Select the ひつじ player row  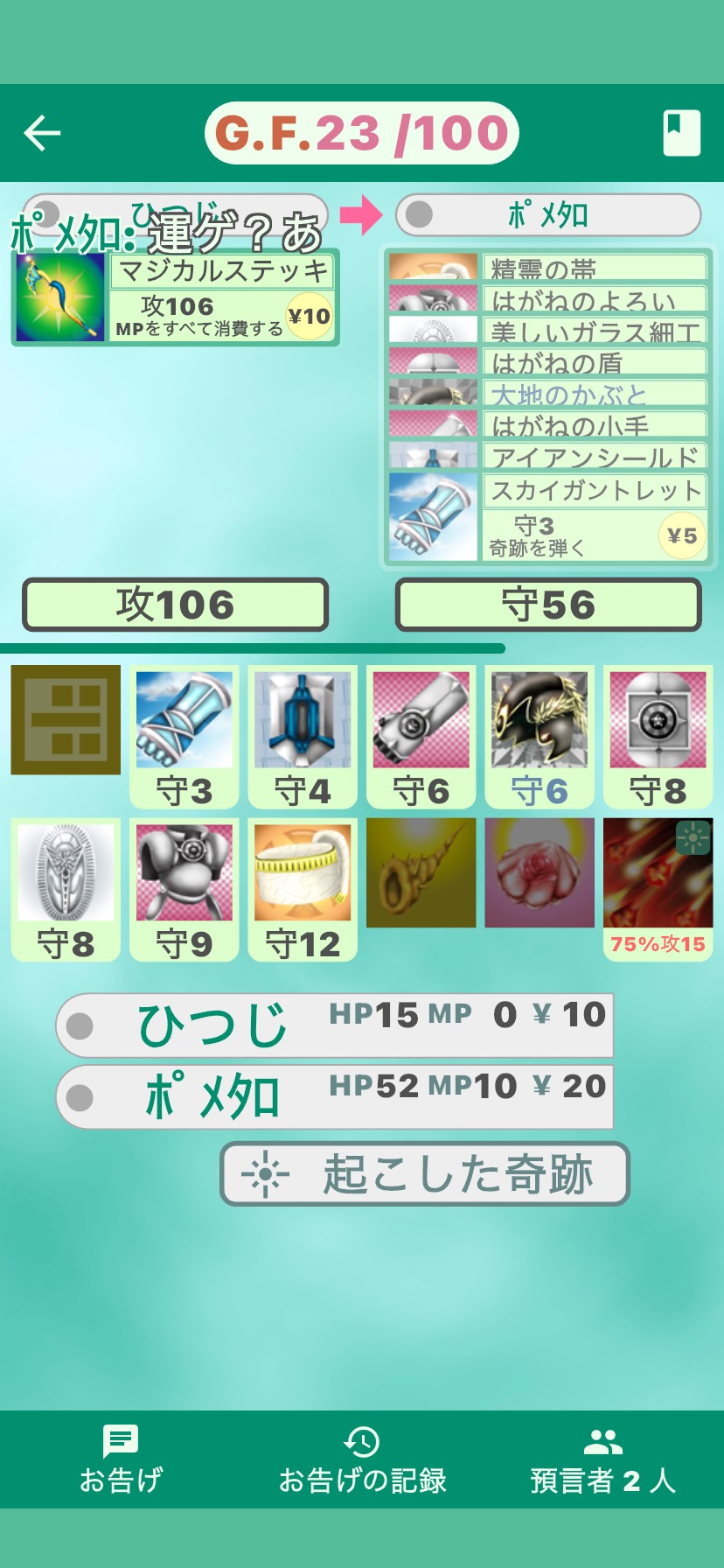(x=335, y=1025)
